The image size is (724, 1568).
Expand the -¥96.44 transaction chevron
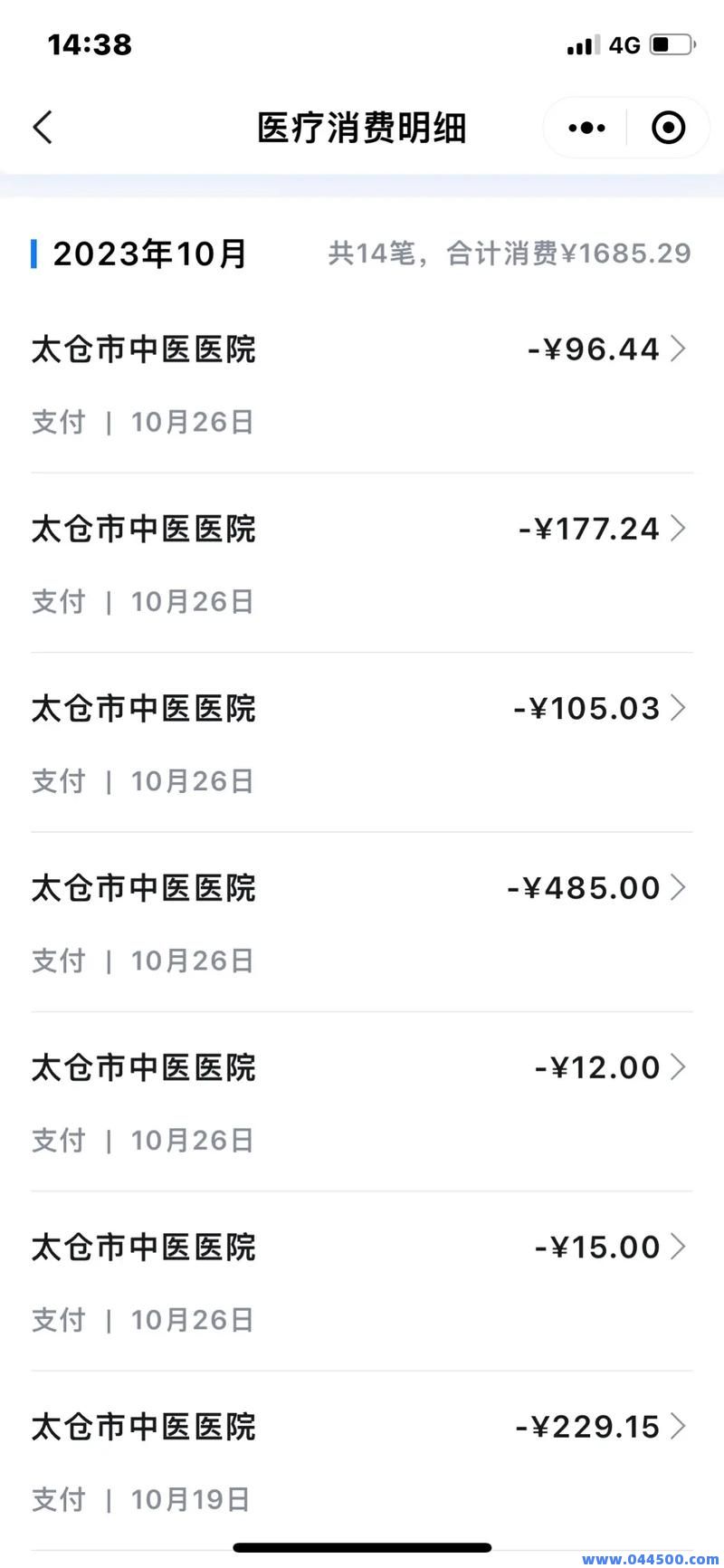pos(680,349)
